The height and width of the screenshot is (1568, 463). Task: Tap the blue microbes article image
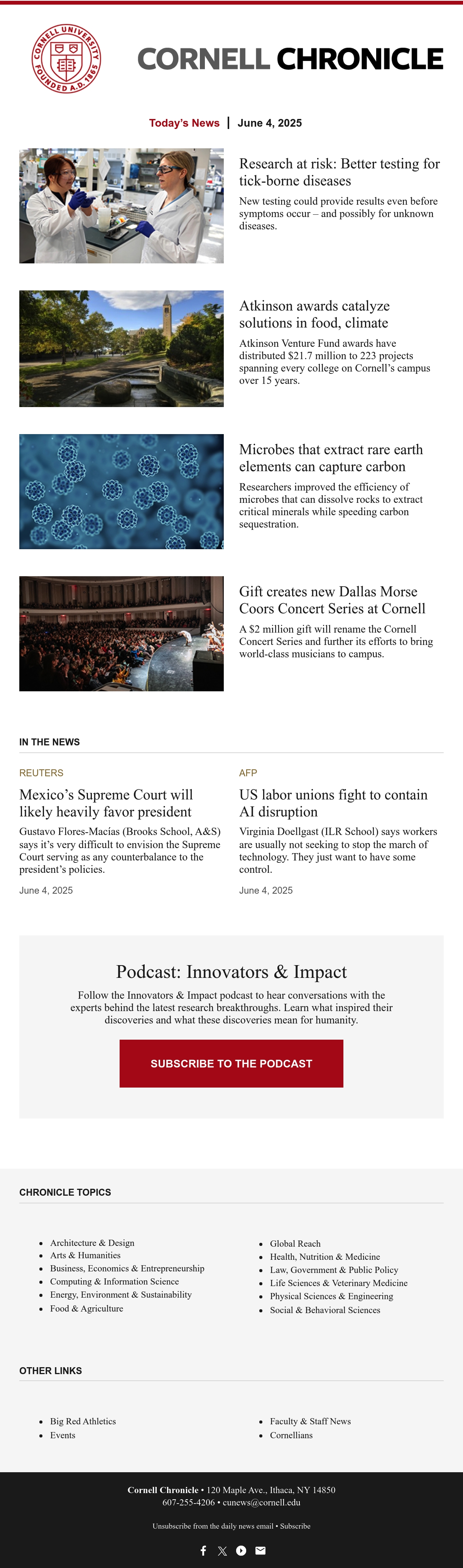(121, 491)
